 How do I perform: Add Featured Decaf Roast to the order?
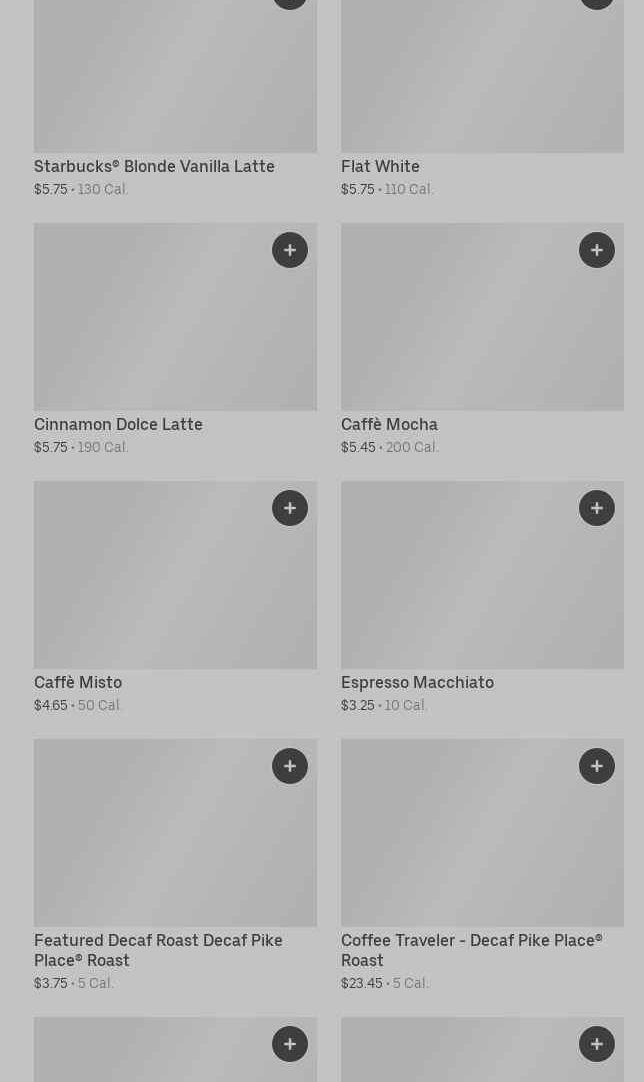290,766
